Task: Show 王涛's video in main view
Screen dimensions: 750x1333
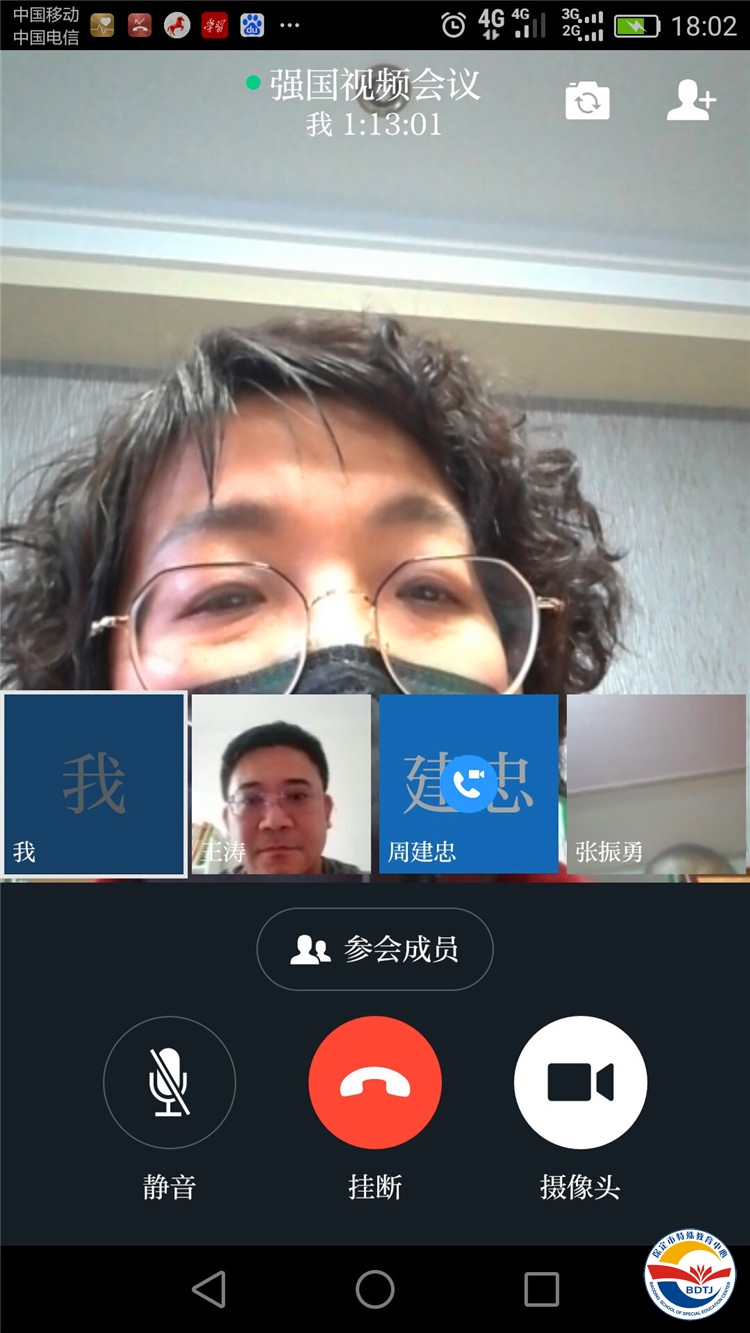Action: click(281, 784)
